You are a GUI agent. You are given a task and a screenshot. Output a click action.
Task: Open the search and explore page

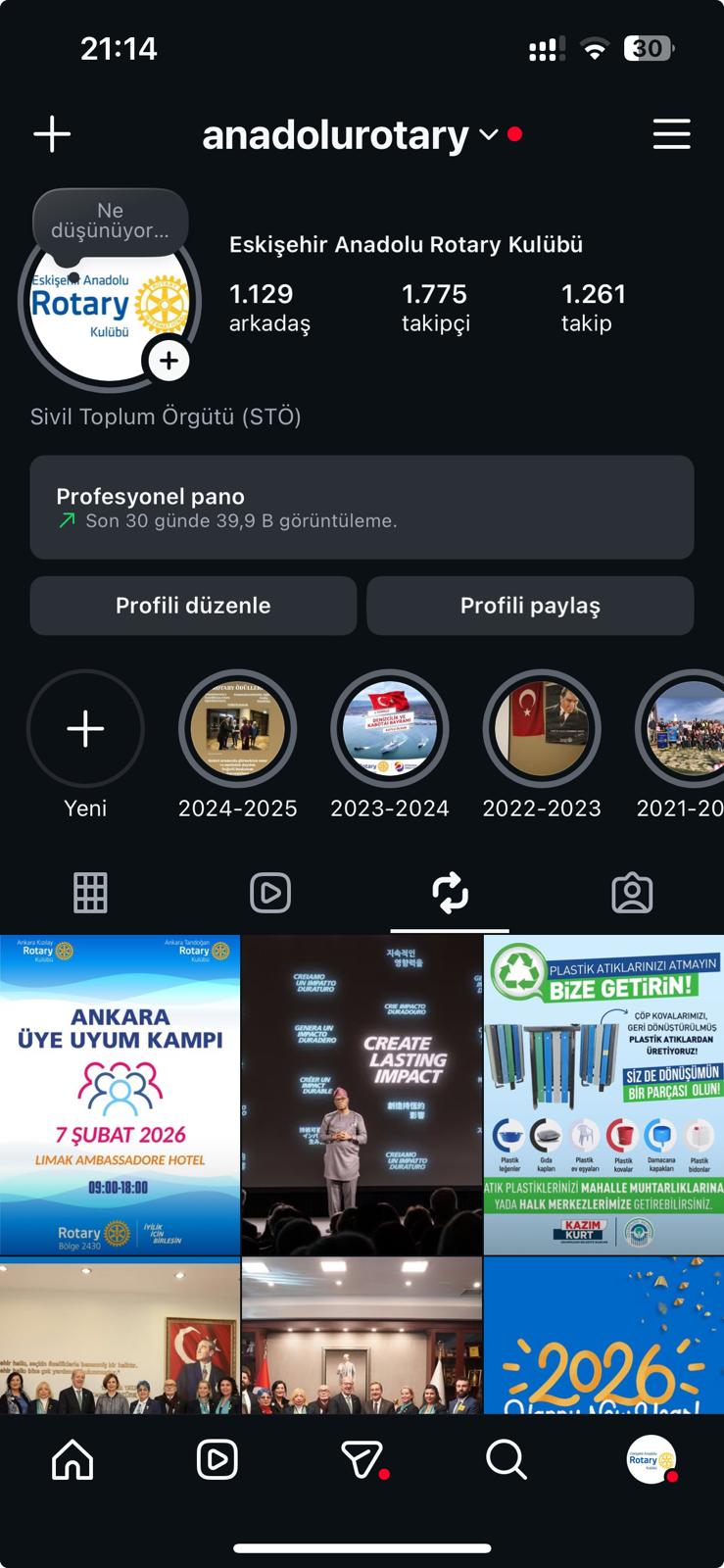[x=507, y=1459]
